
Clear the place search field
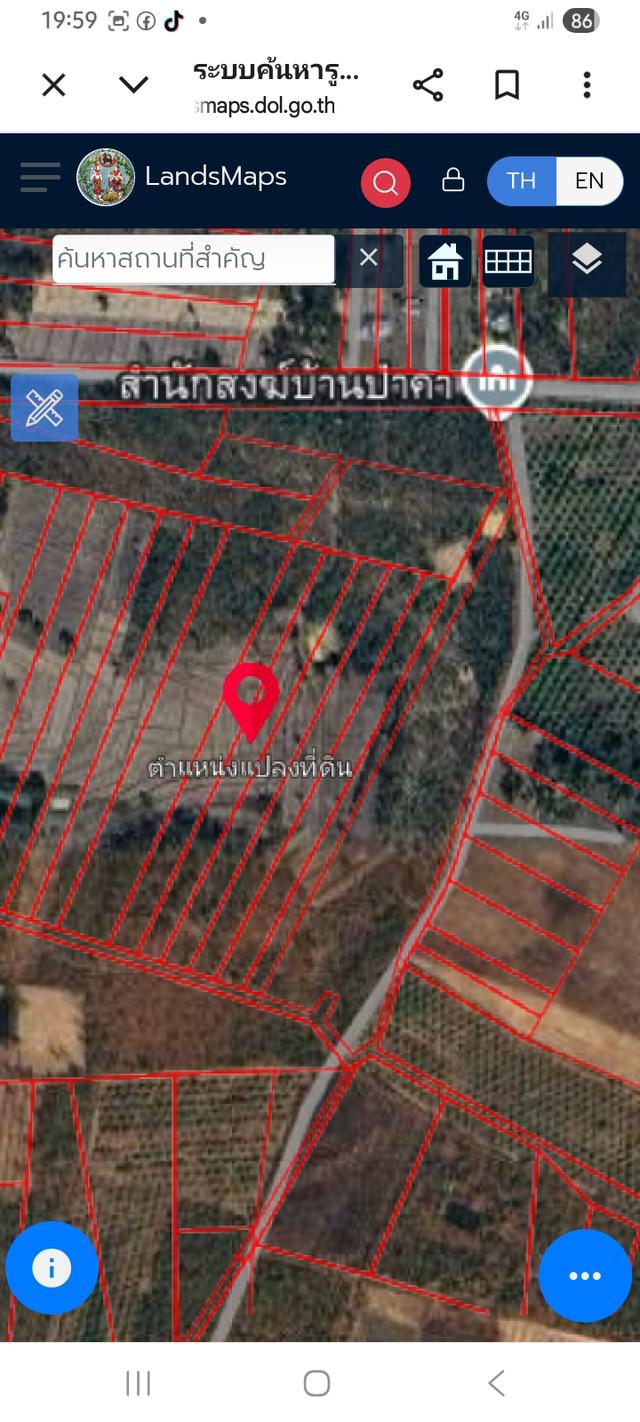[369, 258]
